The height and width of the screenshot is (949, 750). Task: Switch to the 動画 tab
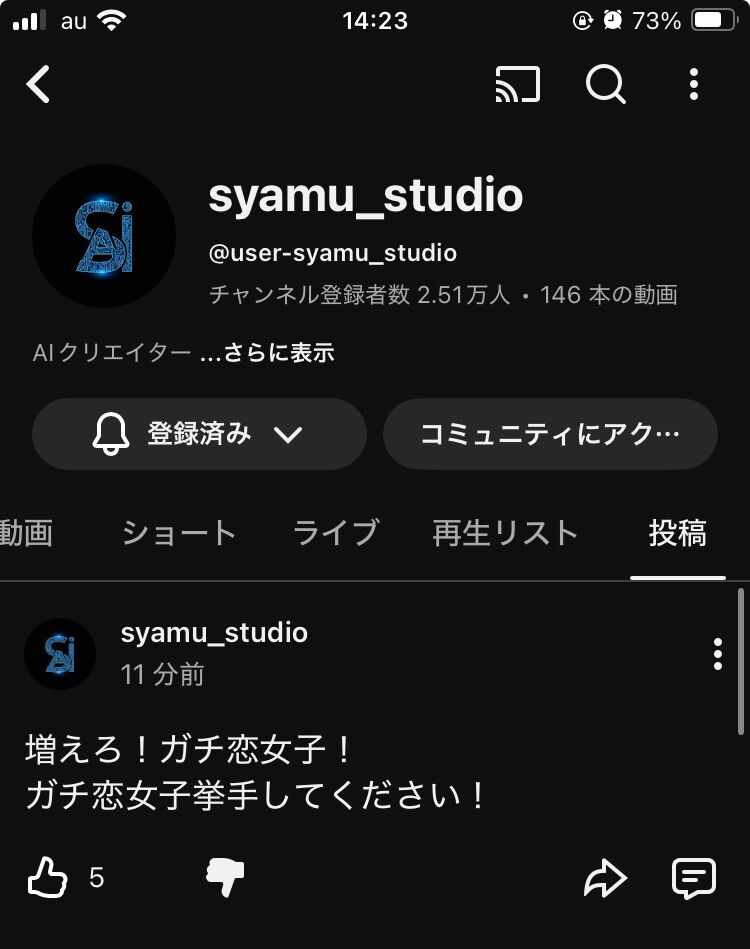[25, 533]
